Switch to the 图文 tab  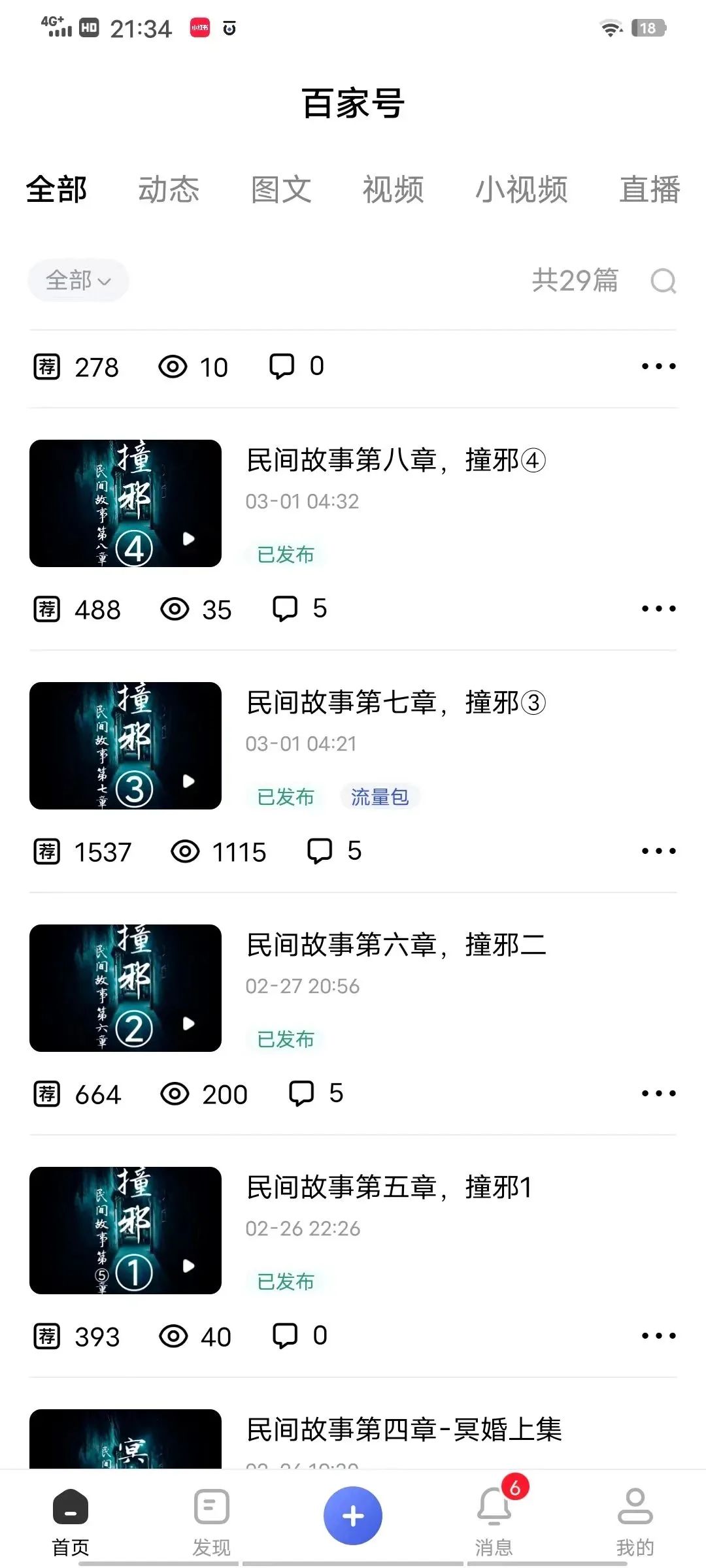click(281, 189)
